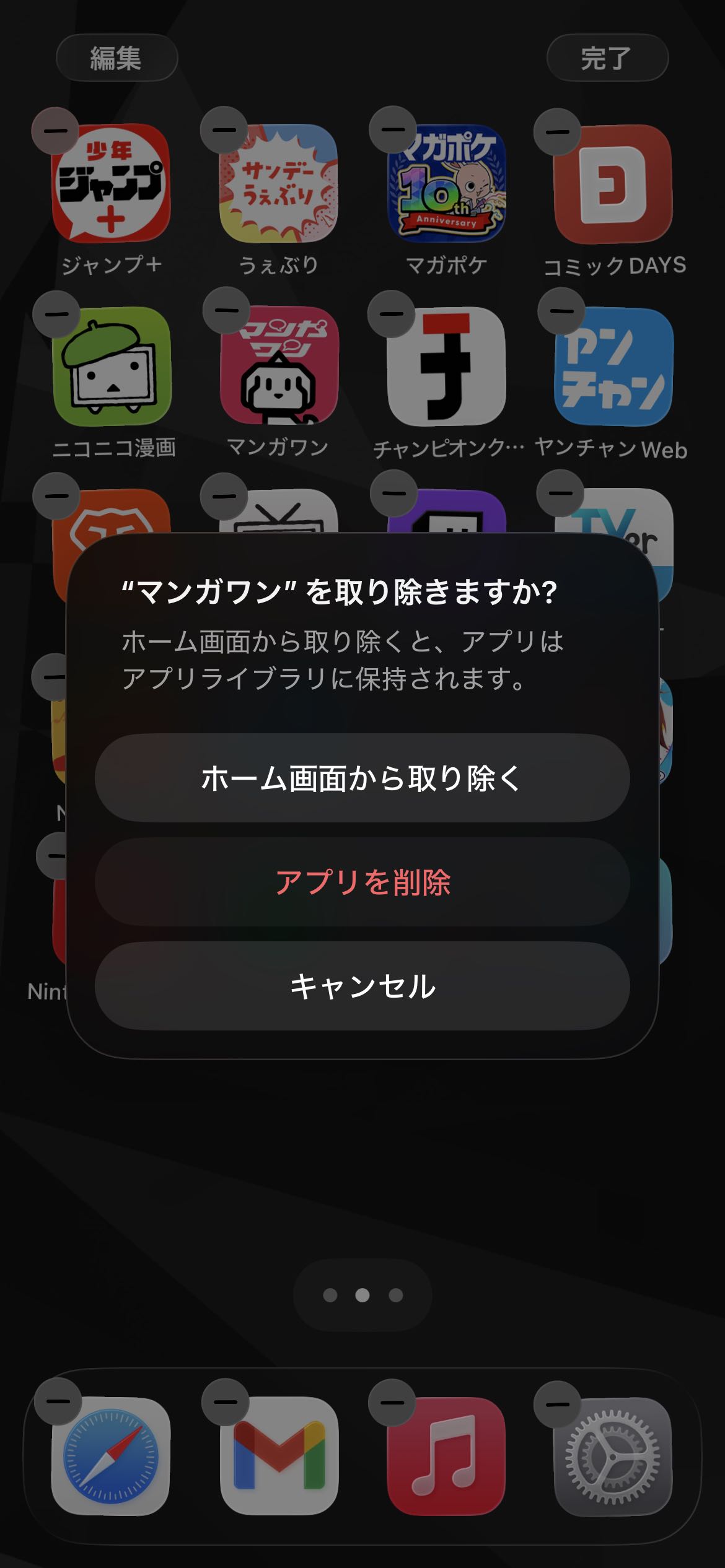The image size is (725, 1568).
Task: Tap the マガポケ app icon
Action: [x=446, y=183]
